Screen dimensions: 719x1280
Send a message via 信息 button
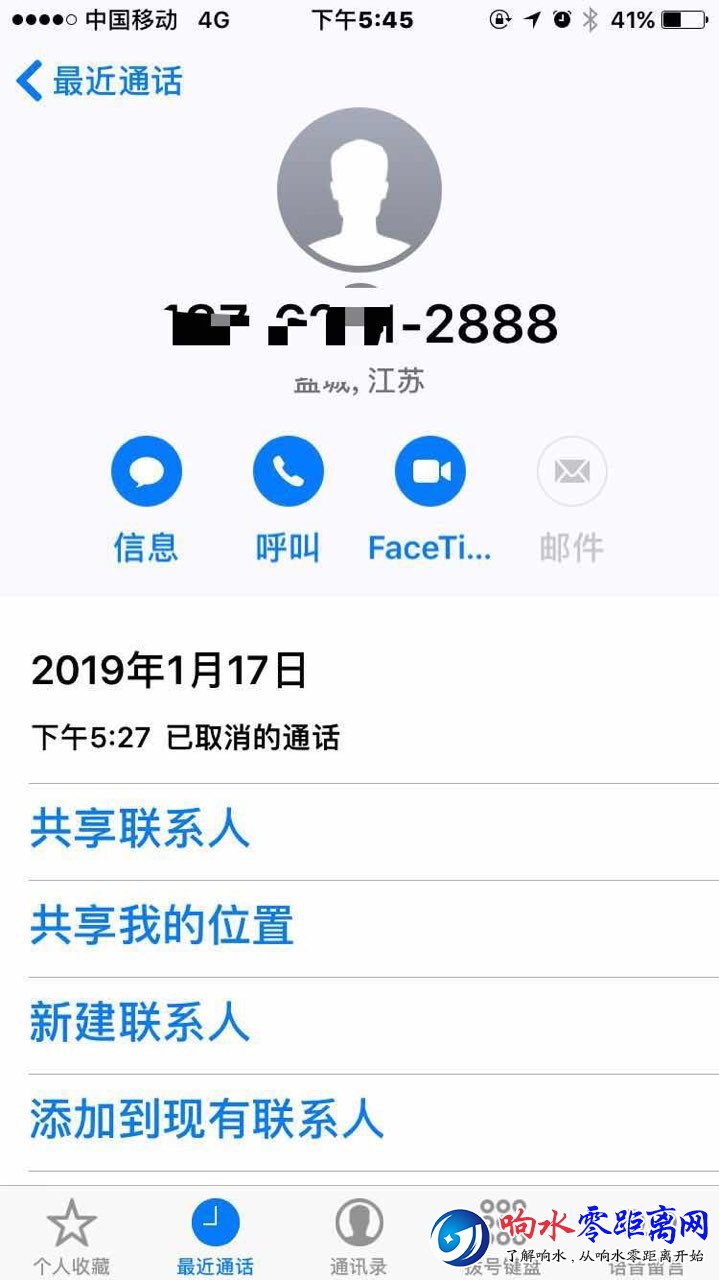tap(146, 472)
